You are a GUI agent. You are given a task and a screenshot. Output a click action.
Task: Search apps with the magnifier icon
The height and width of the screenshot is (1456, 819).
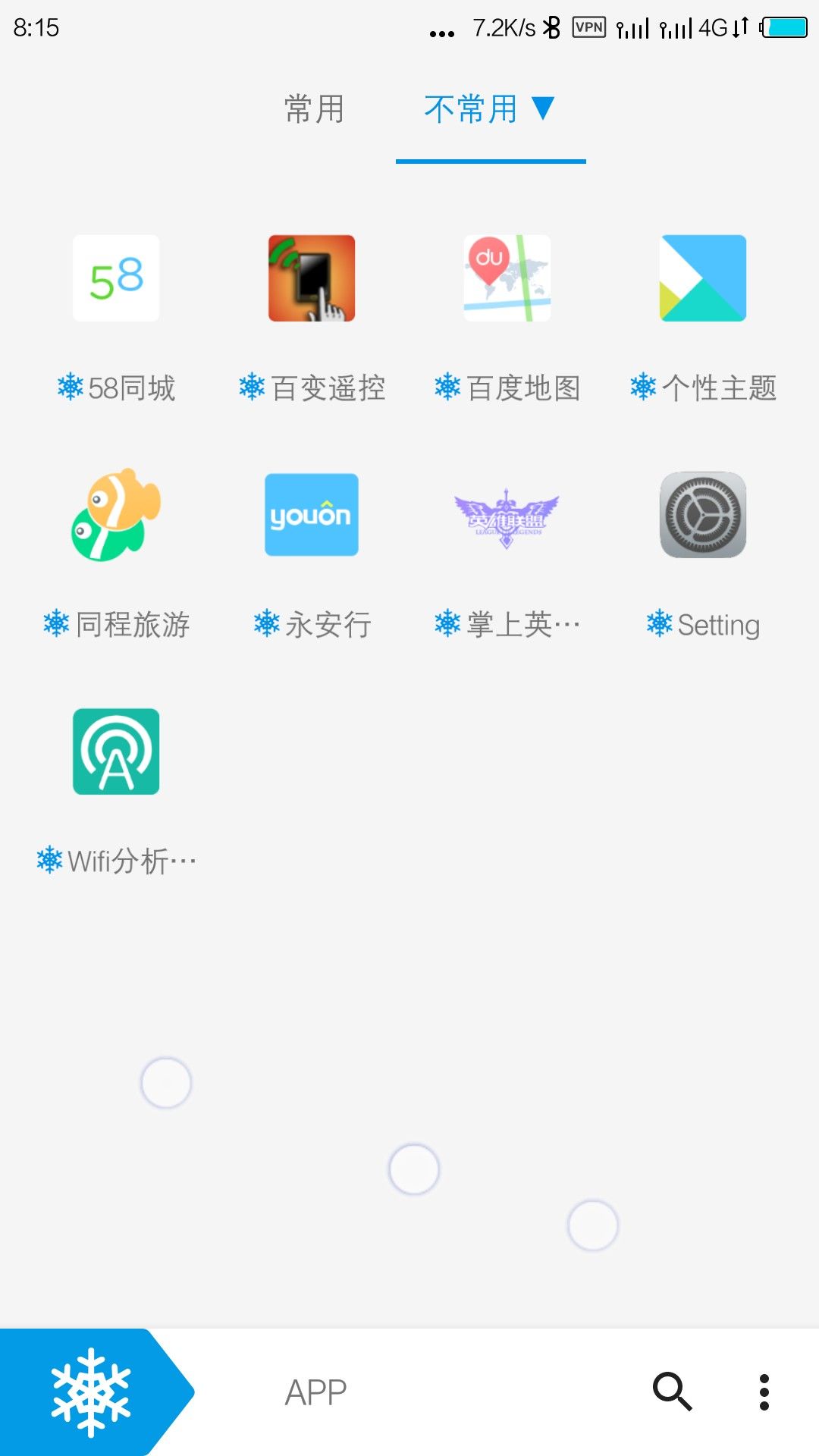point(672,1392)
